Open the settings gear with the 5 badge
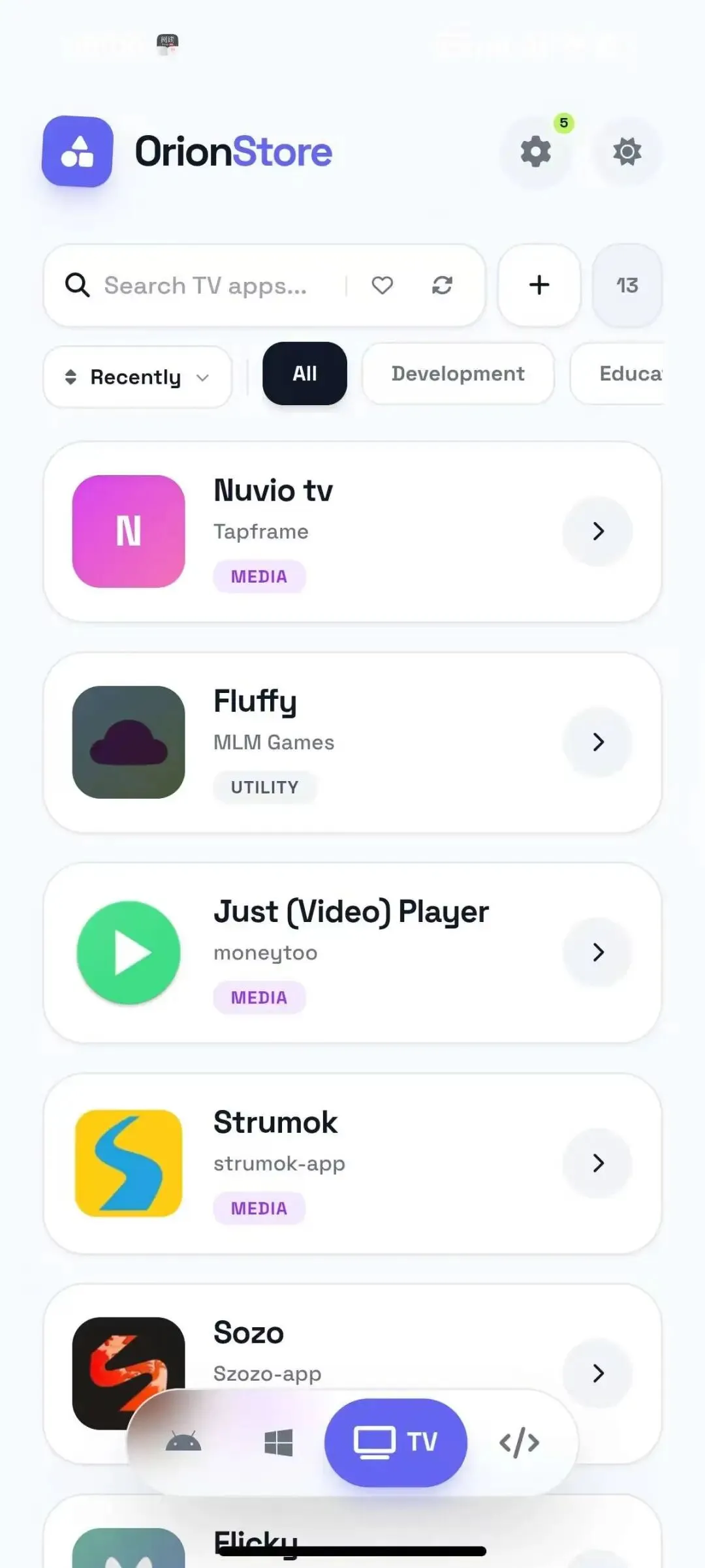This screenshot has height=1568, width=705. (536, 151)
